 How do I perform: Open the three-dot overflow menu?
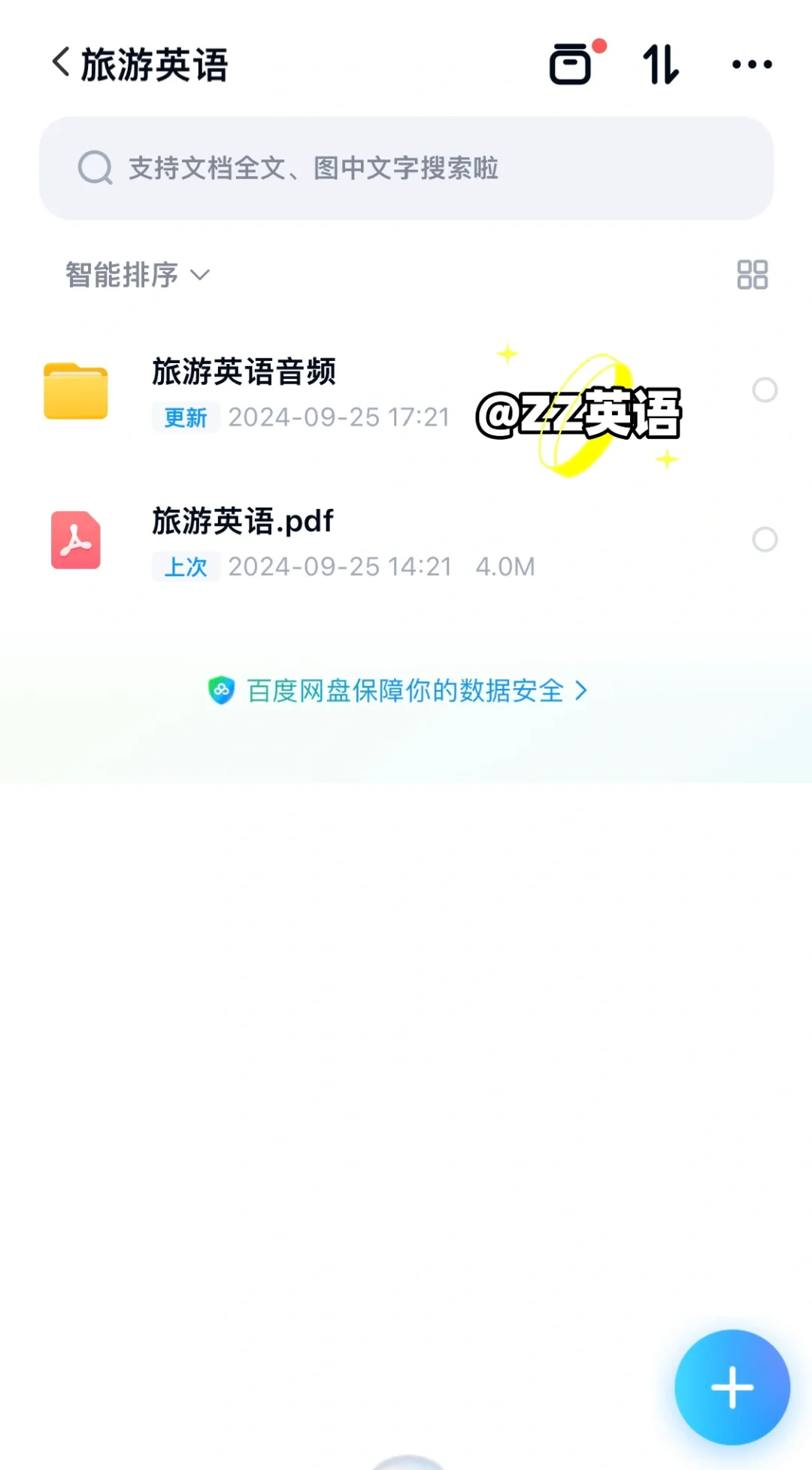pyautogui.click(x=752, y=65)
